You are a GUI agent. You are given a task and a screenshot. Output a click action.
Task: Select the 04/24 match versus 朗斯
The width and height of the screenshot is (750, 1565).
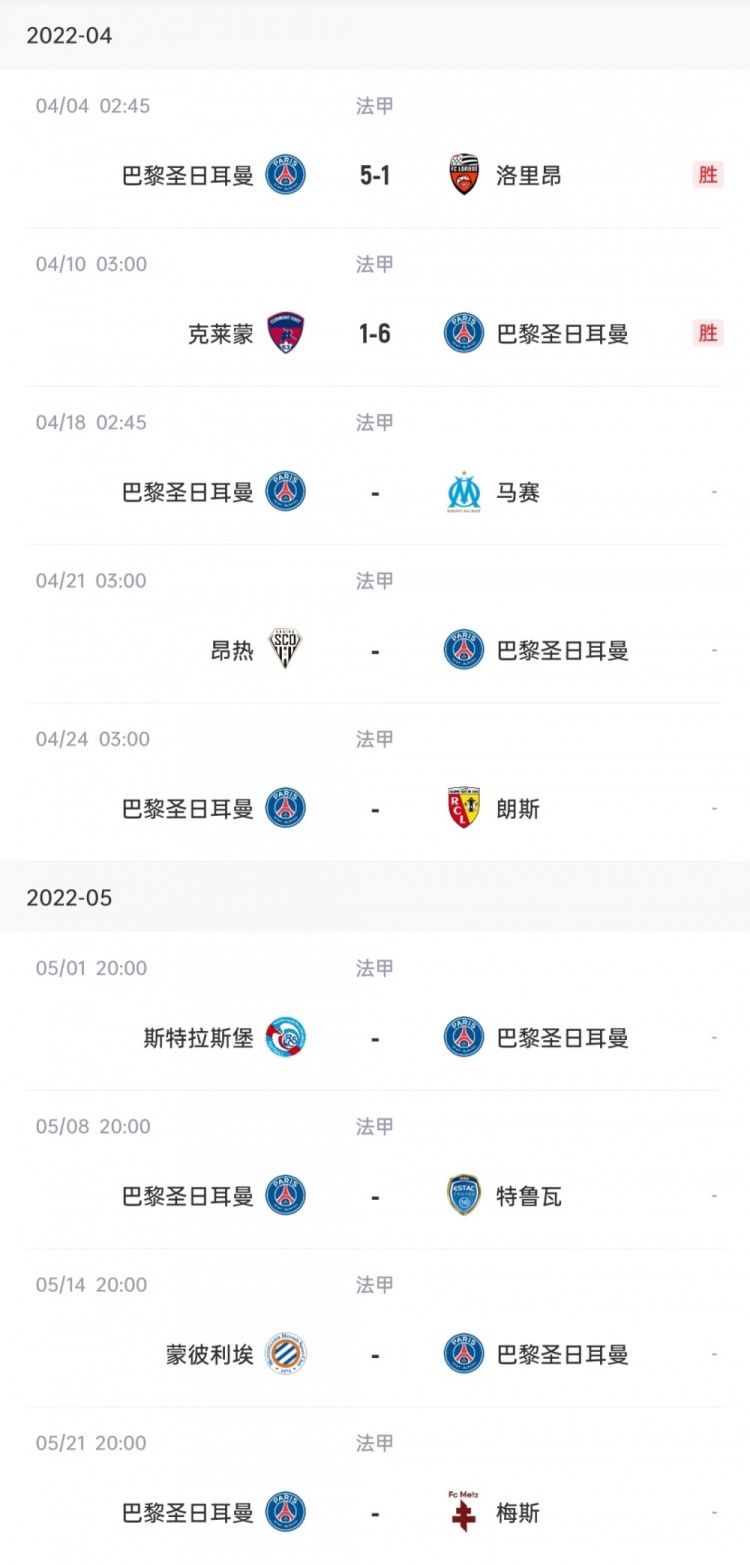tap(375, 782)
